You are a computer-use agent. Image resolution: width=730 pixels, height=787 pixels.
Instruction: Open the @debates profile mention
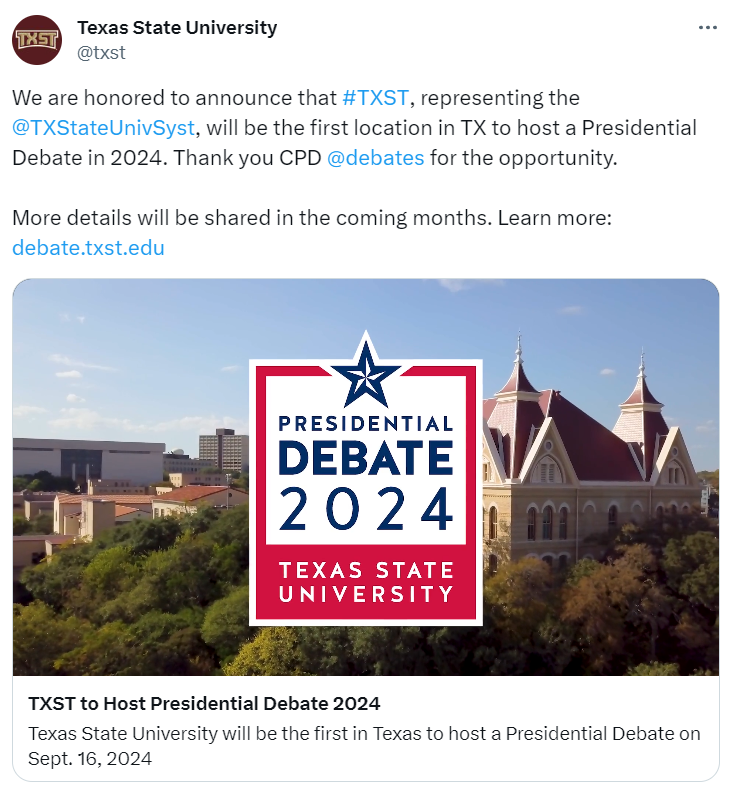375,158
